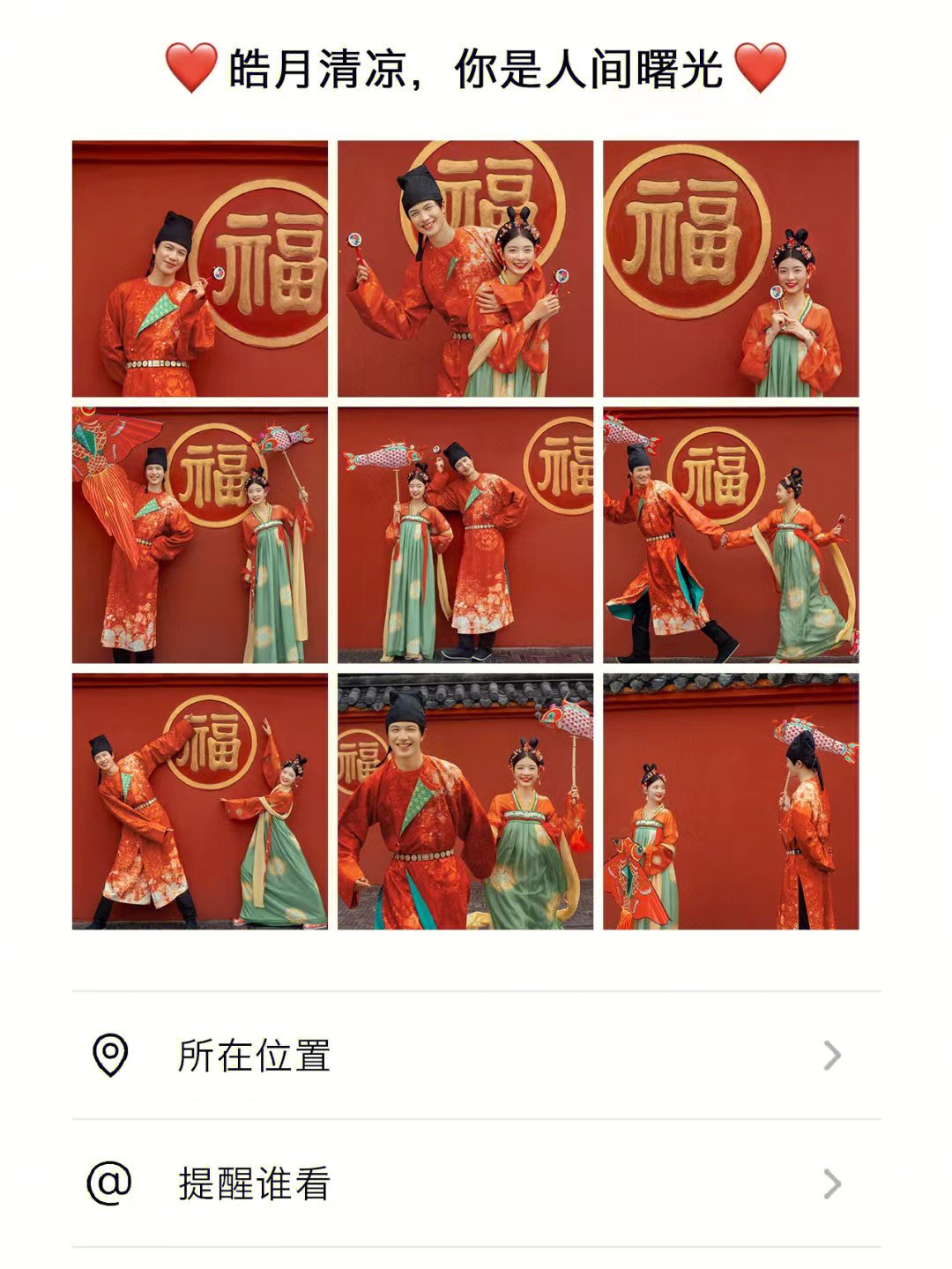The height and width of the screenshot is (1269, 952).
Task: View close-up photo of man beneath roof tiles
Action: pyautogui.click(x=465, y=801)
